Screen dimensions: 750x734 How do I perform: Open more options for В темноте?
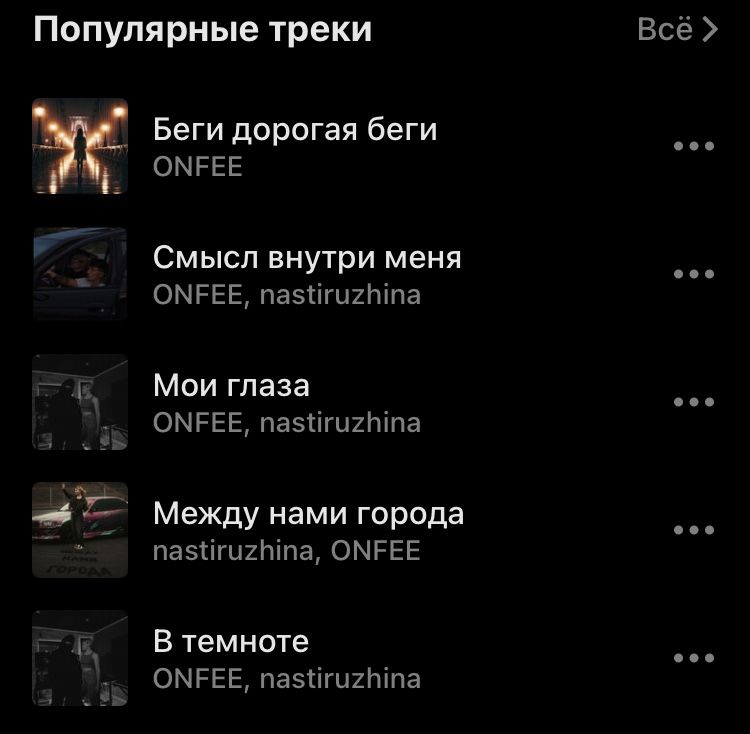click(x=694, y=658)
